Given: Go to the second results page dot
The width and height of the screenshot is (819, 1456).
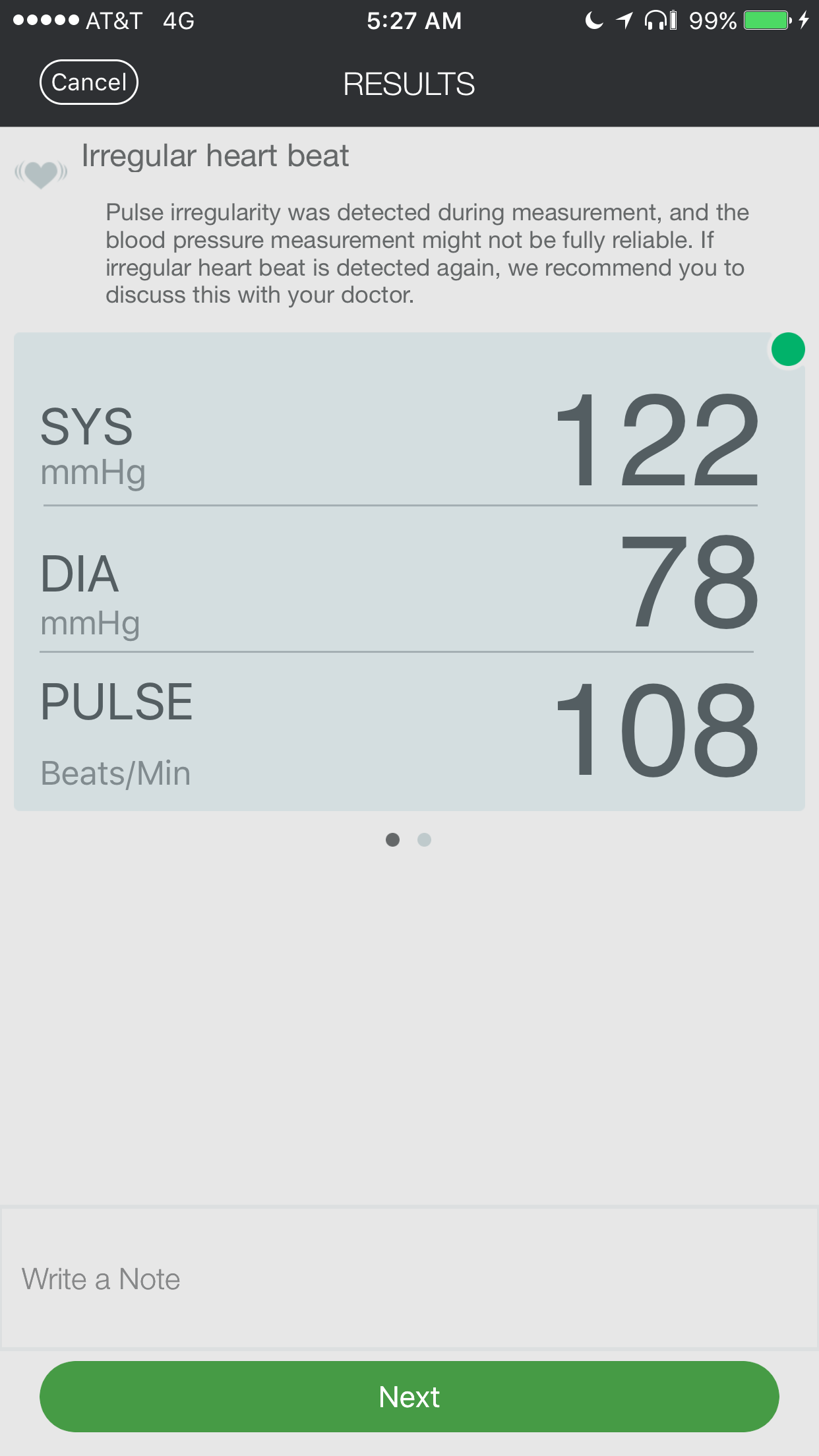Looking at the screenshot, I should click(425, 839).
